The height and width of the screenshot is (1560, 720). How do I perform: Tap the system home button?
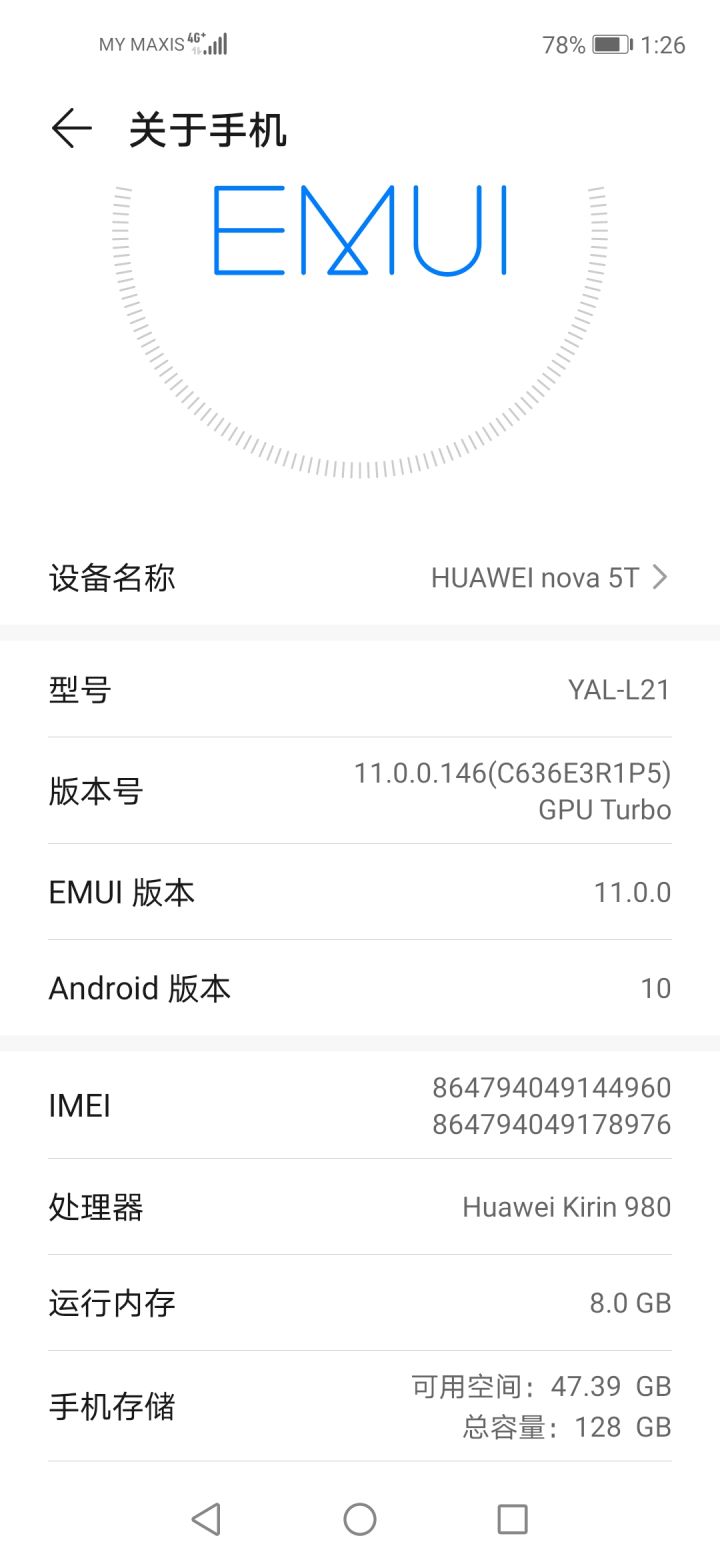click(x=360, y=1519)
